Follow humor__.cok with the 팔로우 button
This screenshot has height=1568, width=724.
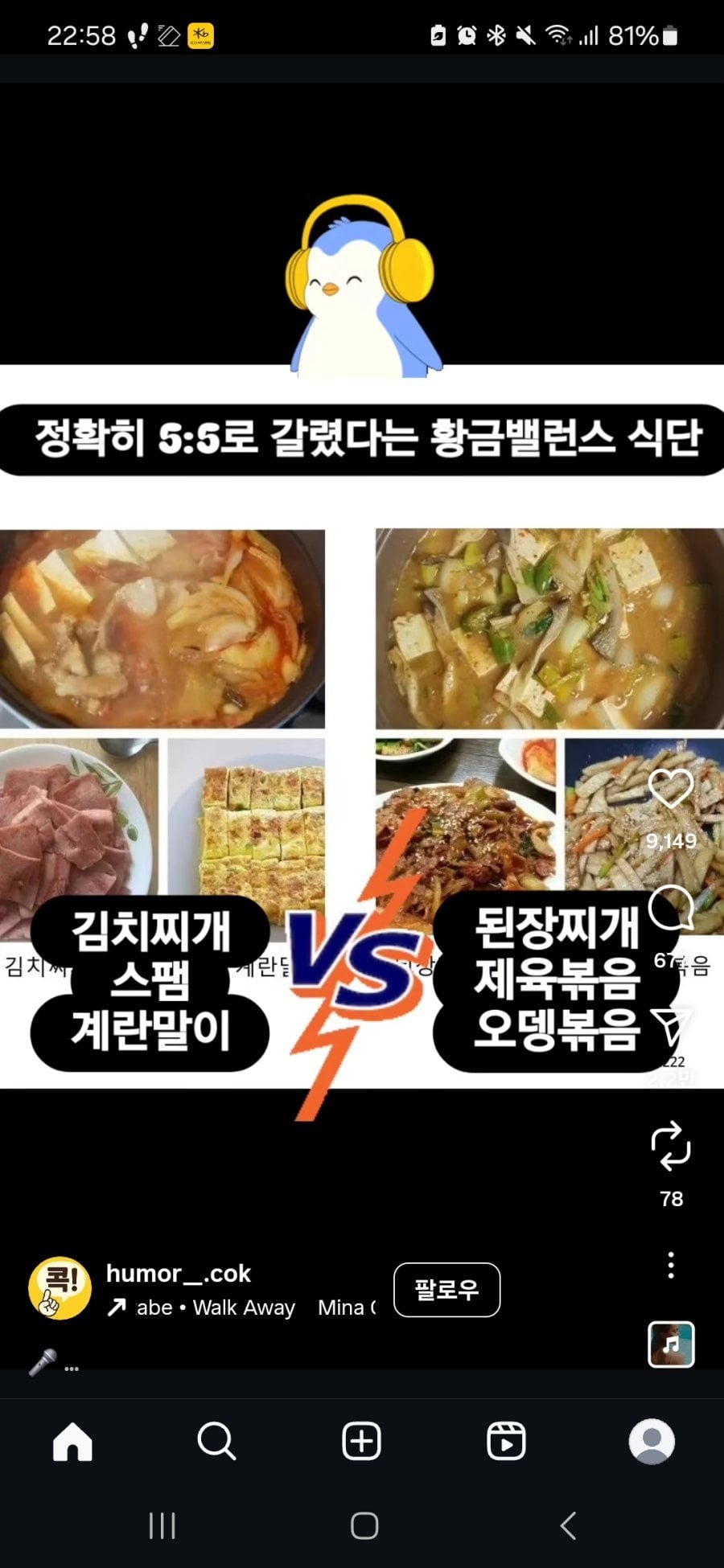tap(446, 1290)
